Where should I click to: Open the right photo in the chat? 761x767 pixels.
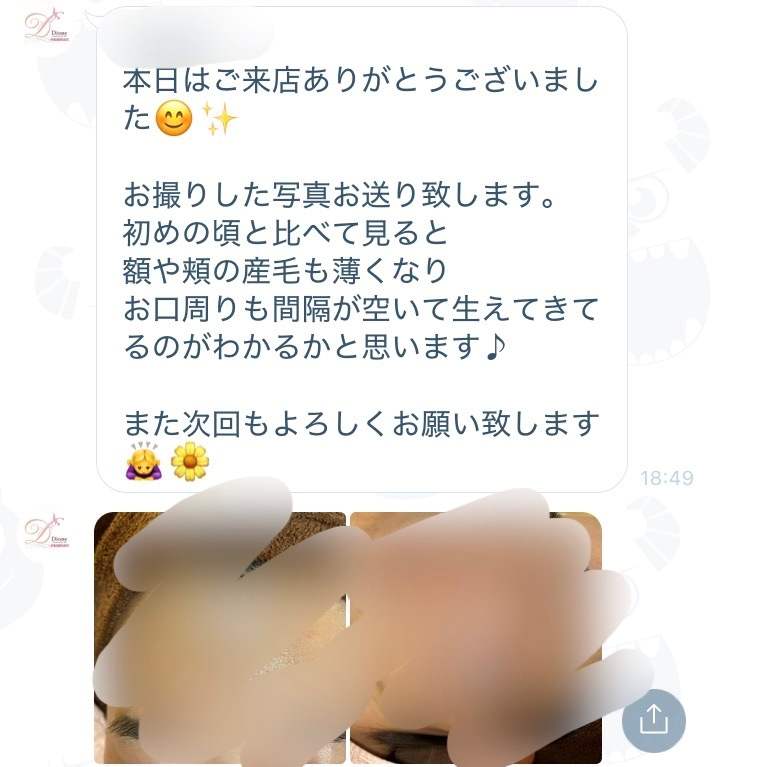pos(476,637)
